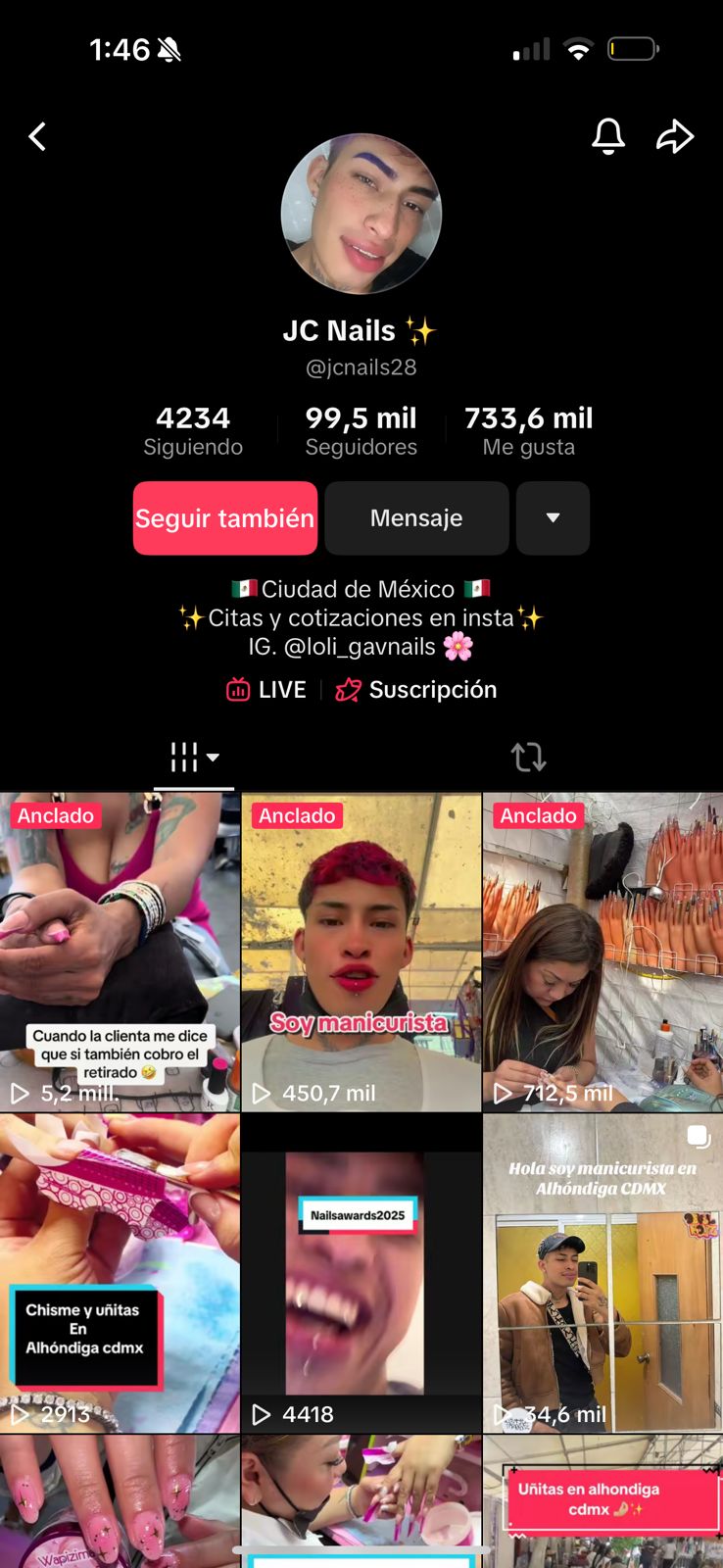Open the JC Nails profile picture

click(361, 214)
